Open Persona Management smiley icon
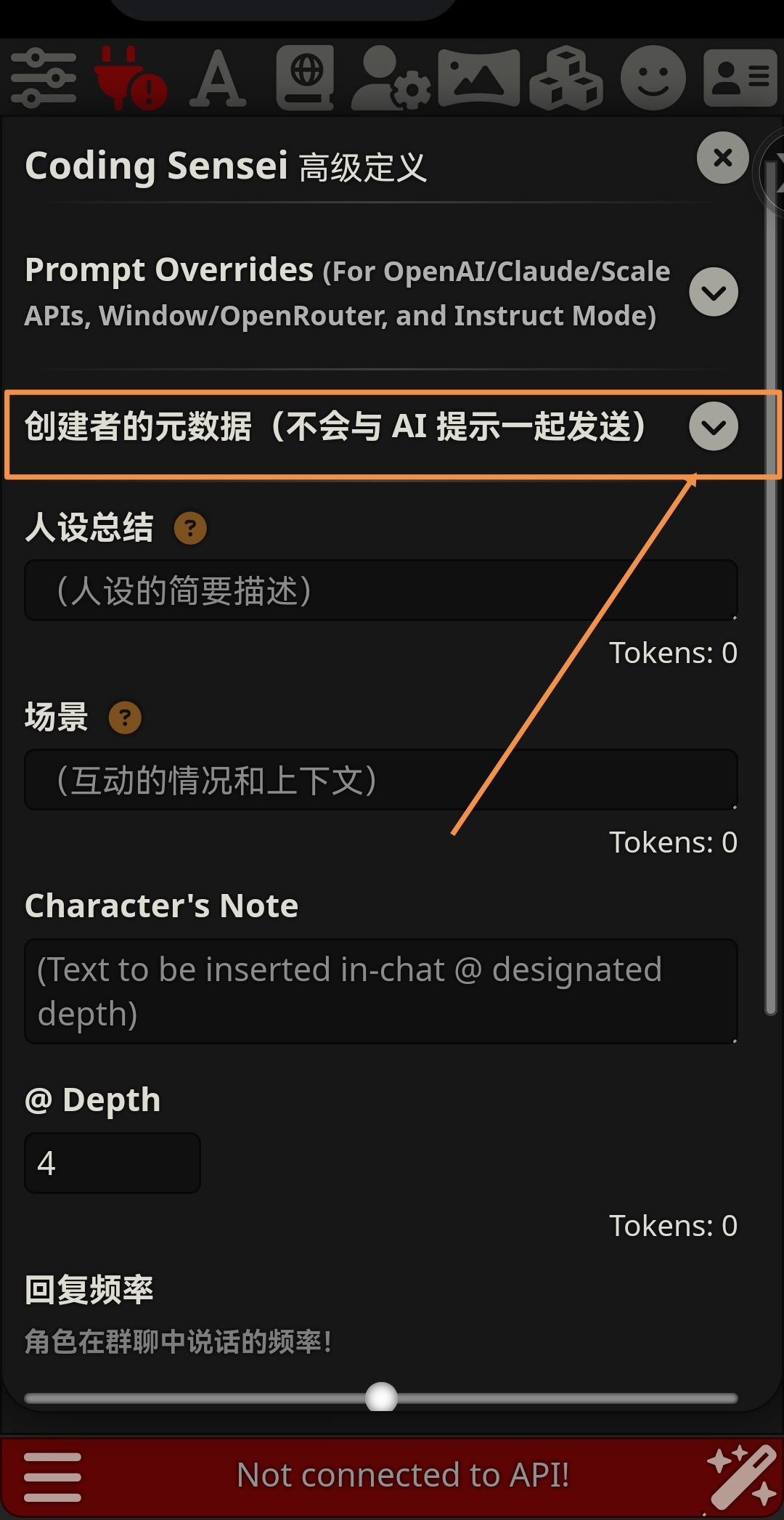 (653, 76)
